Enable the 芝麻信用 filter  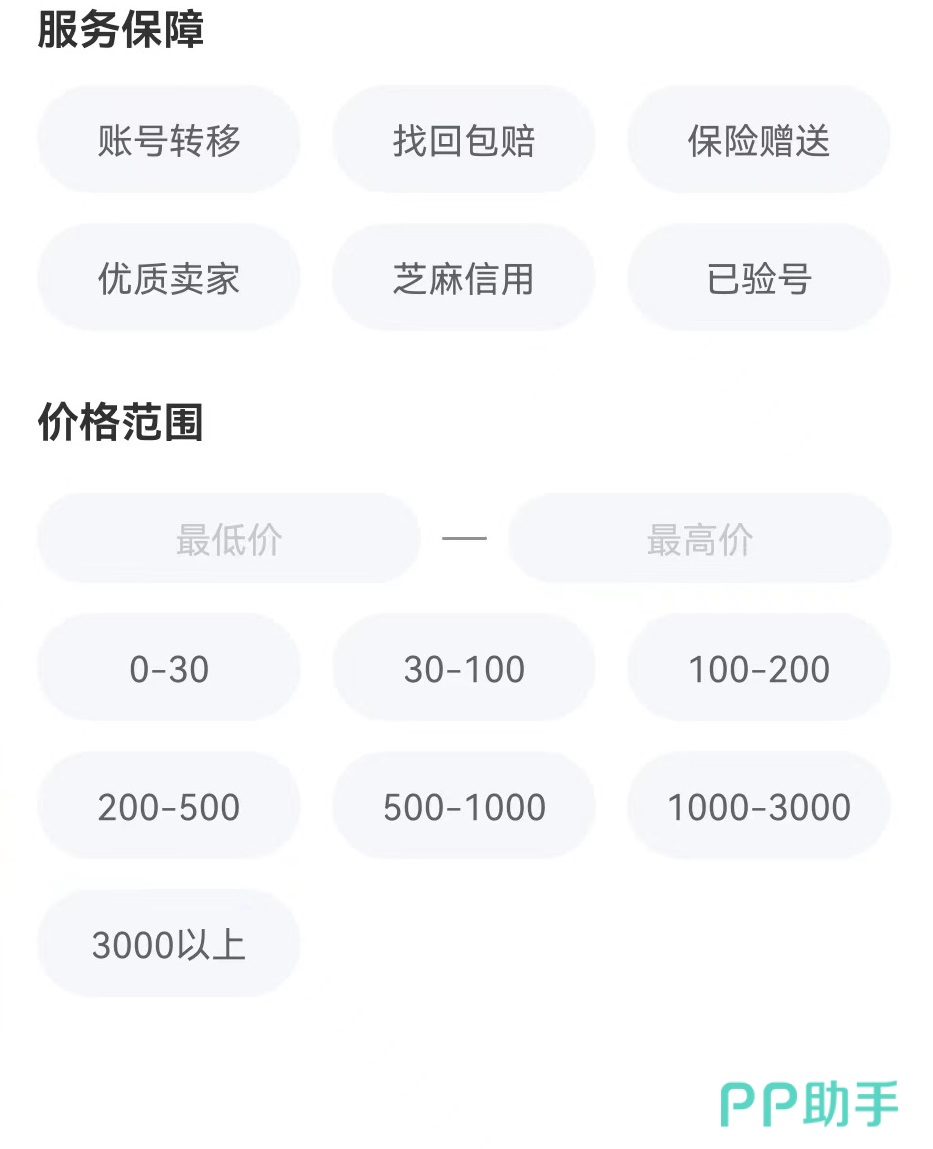click(463, 278)
